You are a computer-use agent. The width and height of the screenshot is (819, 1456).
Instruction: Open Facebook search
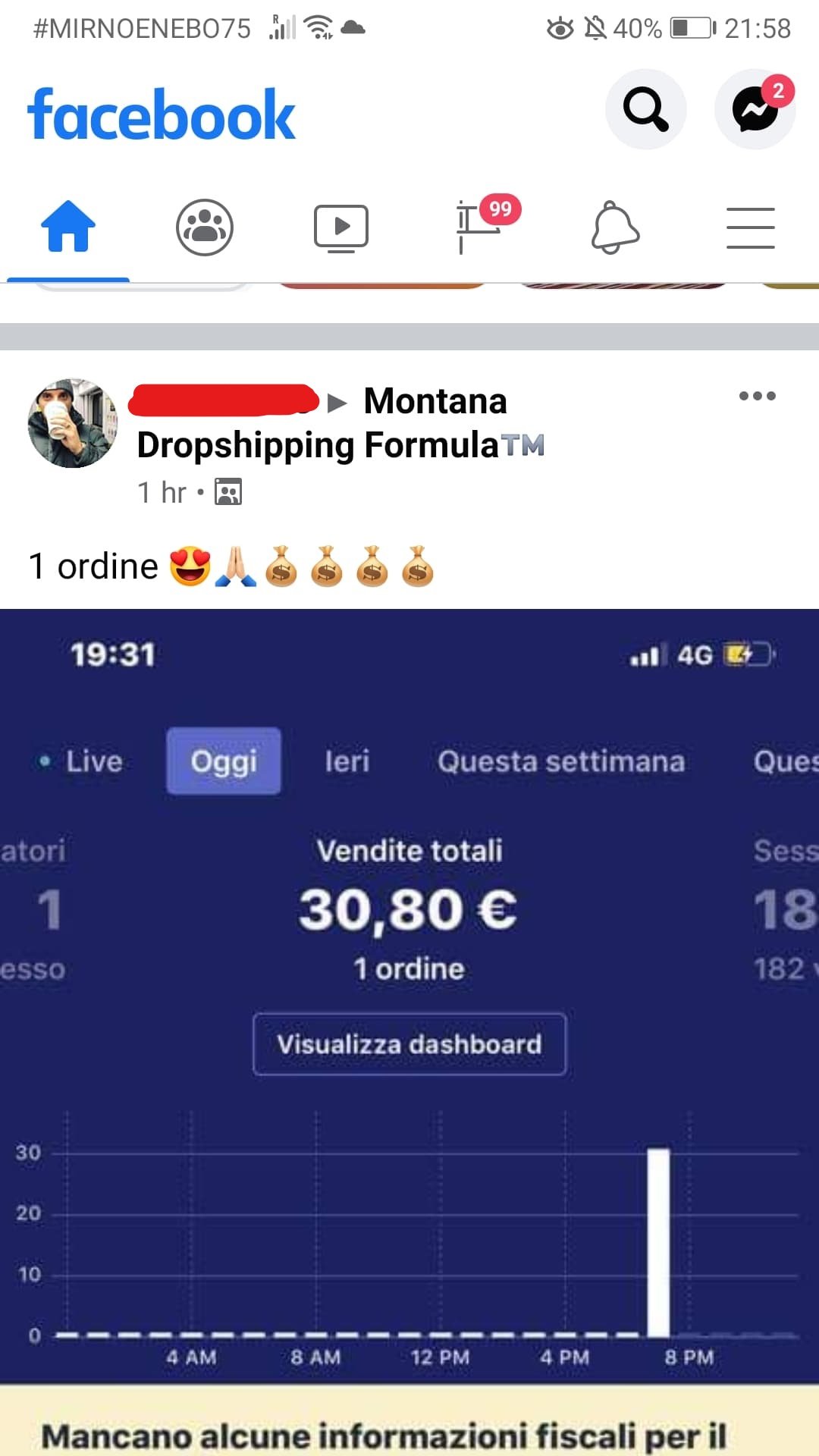[x=645, y=109]
